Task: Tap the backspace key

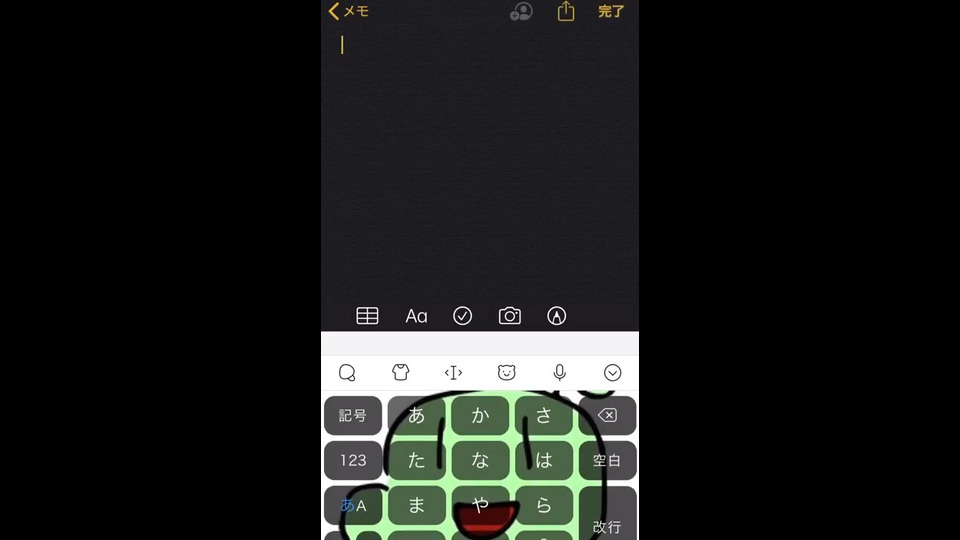Action: 607,416
